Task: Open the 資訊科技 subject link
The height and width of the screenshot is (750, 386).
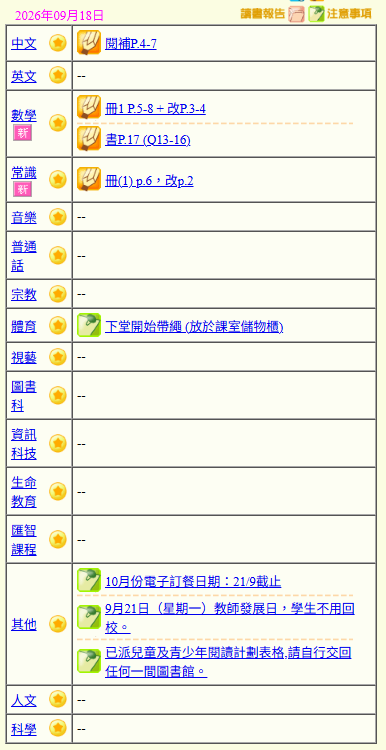Action: pyautogui.click(x=24, y=444)
